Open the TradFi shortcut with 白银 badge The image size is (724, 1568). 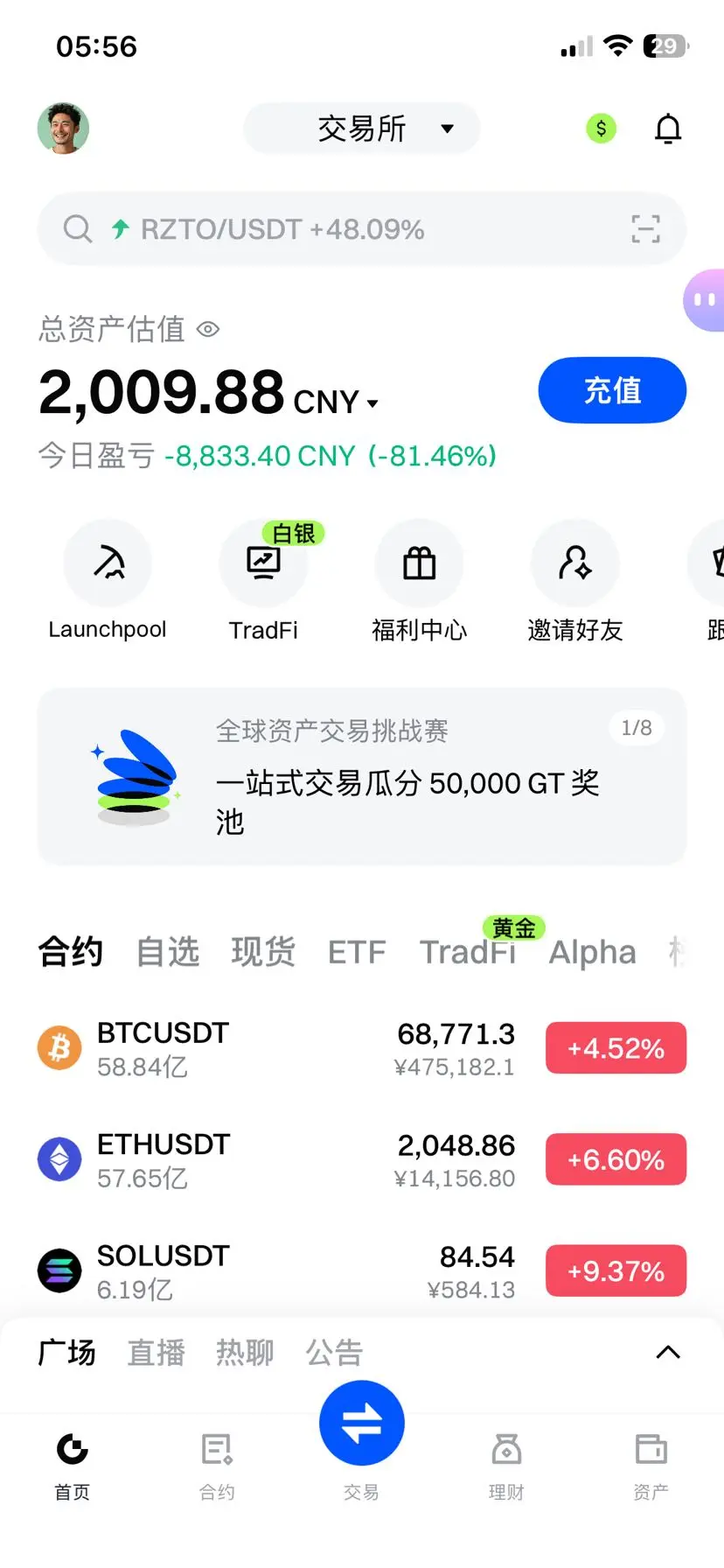tap(263, 579)
